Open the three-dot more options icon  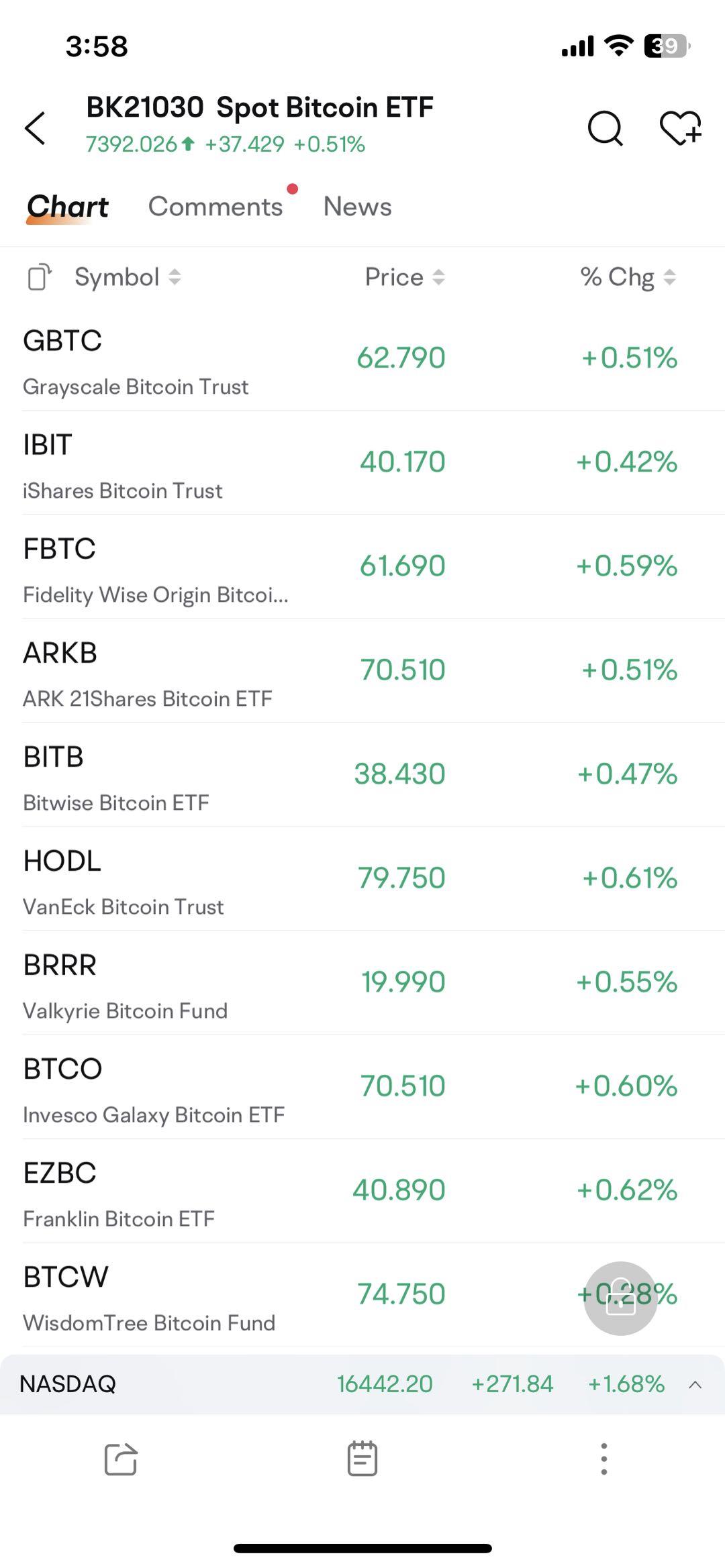pos(603,1457)
